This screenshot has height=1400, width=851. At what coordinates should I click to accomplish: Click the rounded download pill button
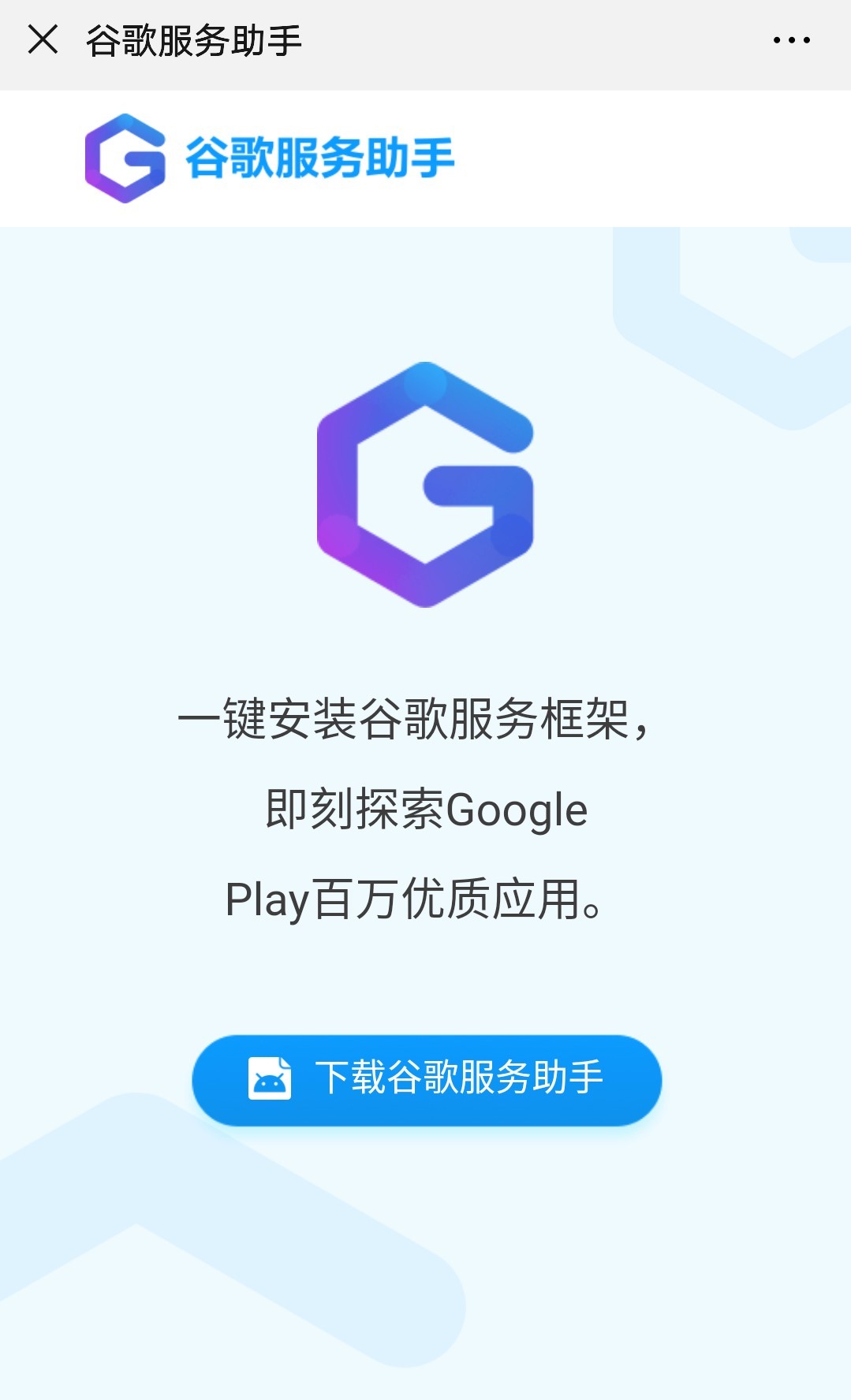[424, 1078]
